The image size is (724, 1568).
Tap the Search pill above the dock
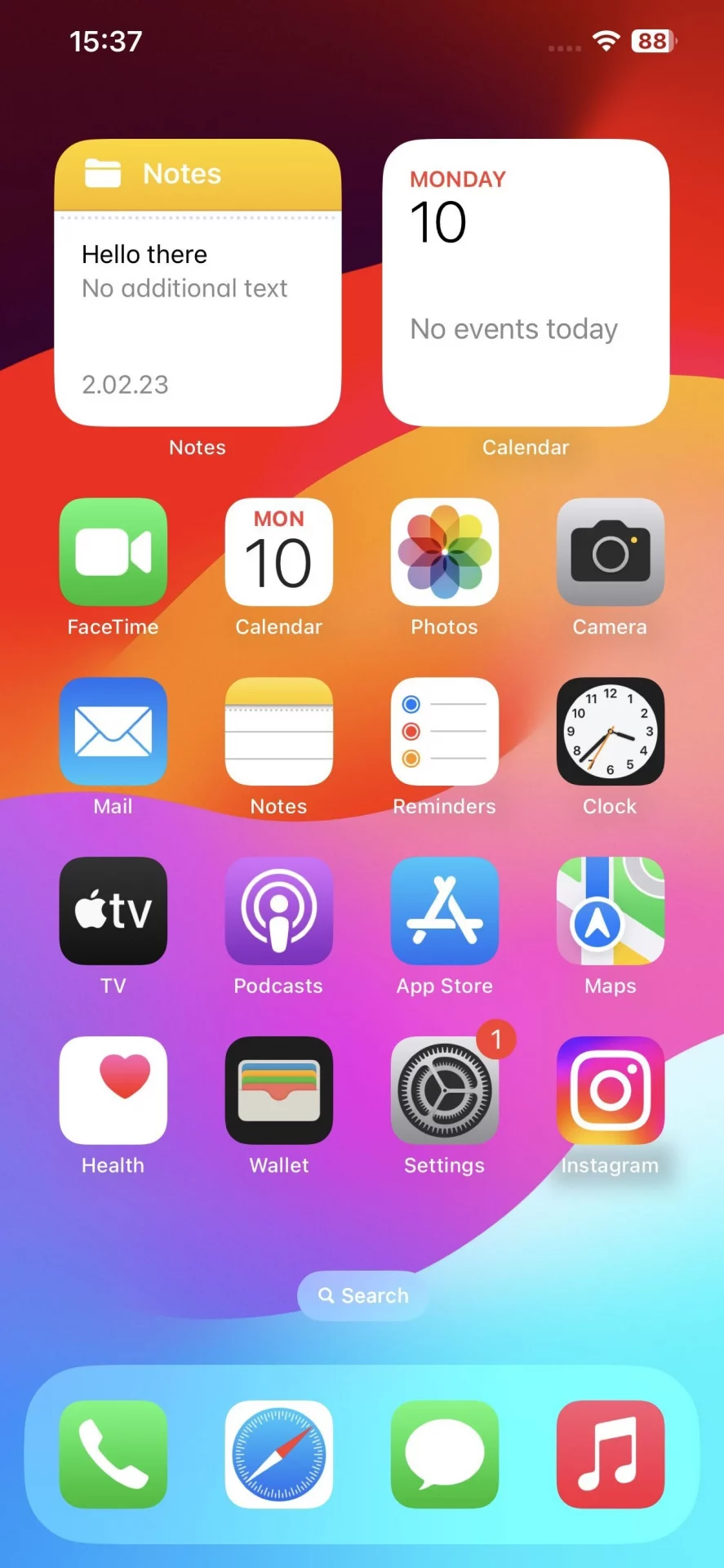[362, 1295]
